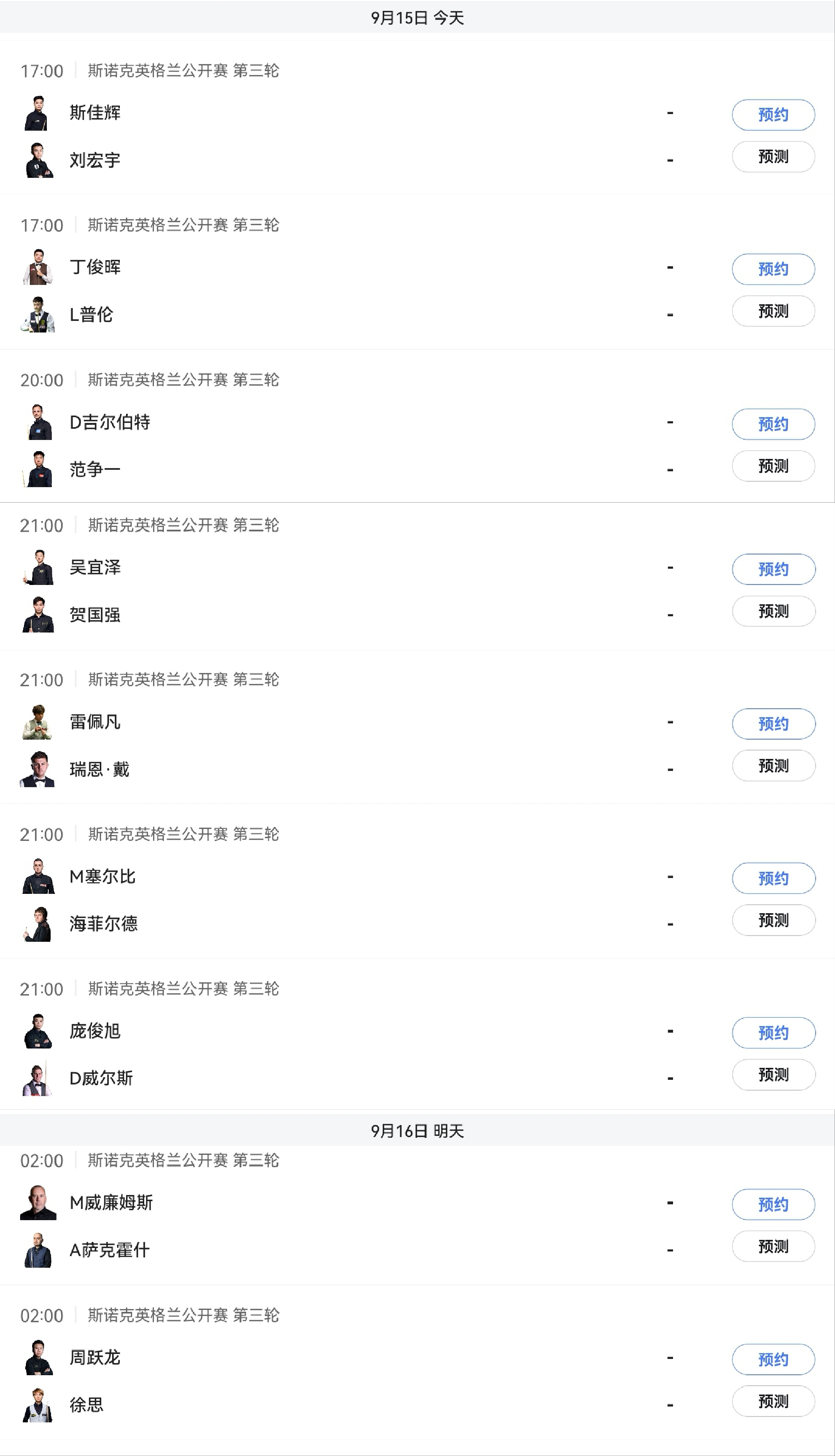Tap 预约 for 周跃龙 vs 徐思
Image resolution: width=835 pixels, height=1456 pixels.
point(773,1359)
